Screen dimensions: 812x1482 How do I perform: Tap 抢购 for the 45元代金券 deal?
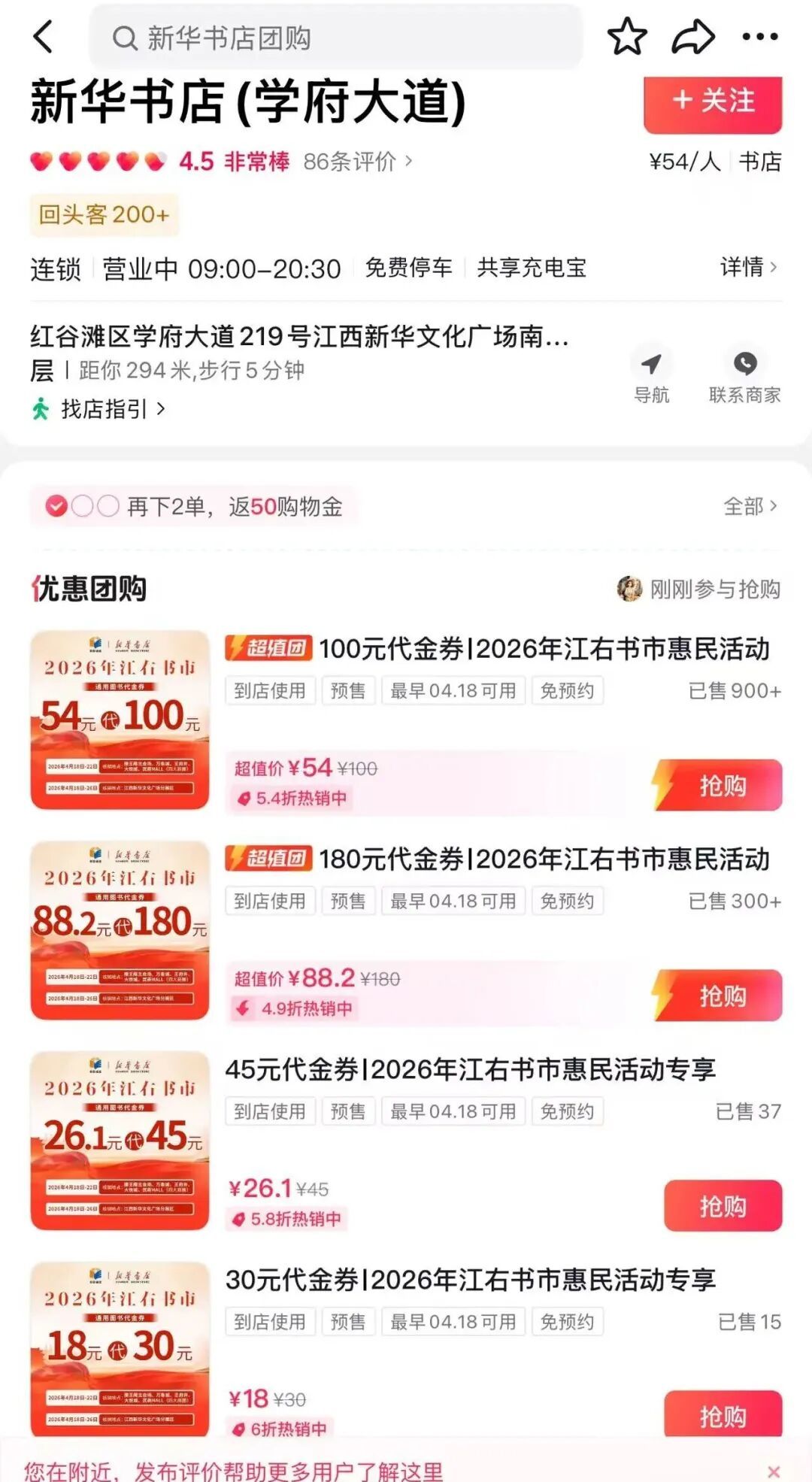[x=722, y=1206]
